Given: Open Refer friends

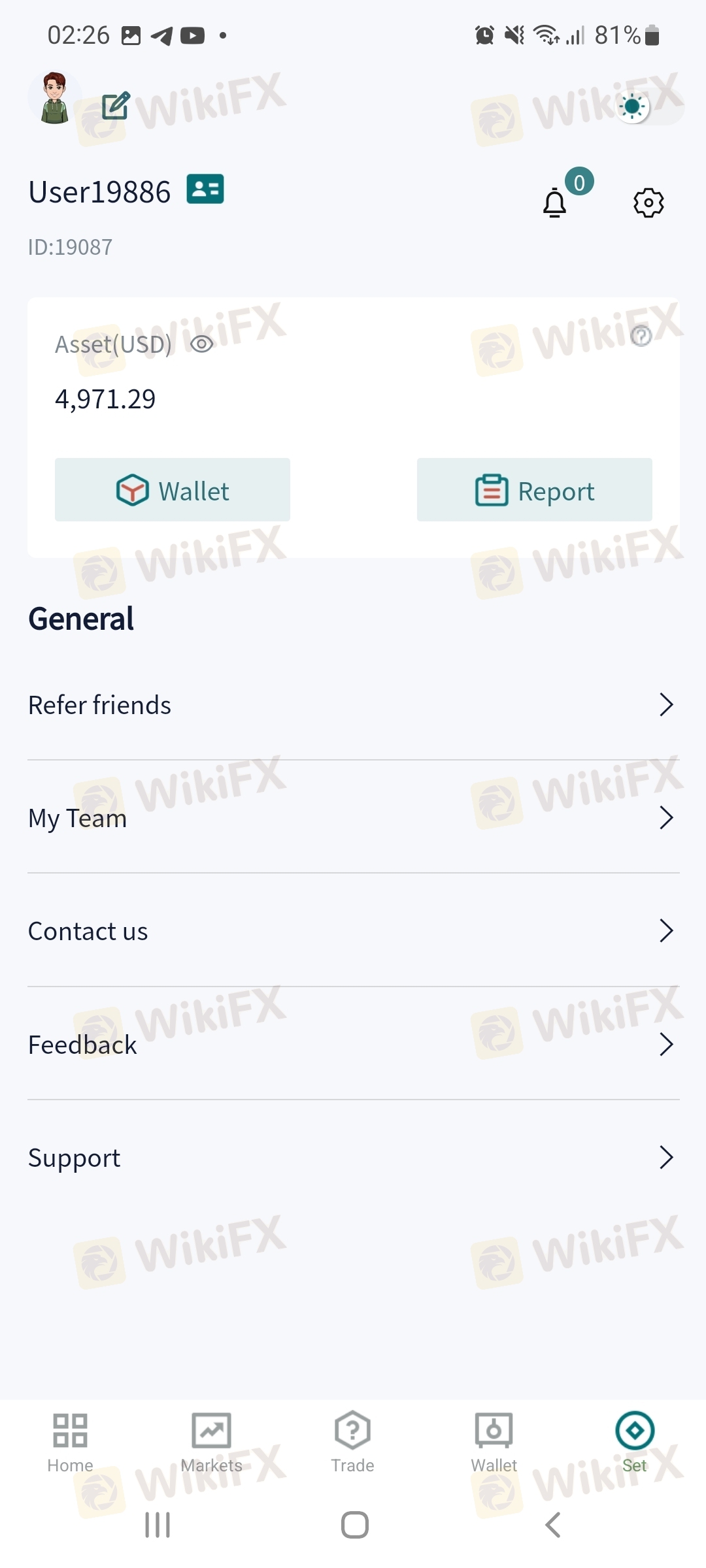Looking at the screenshot, I should coord(353,705).
